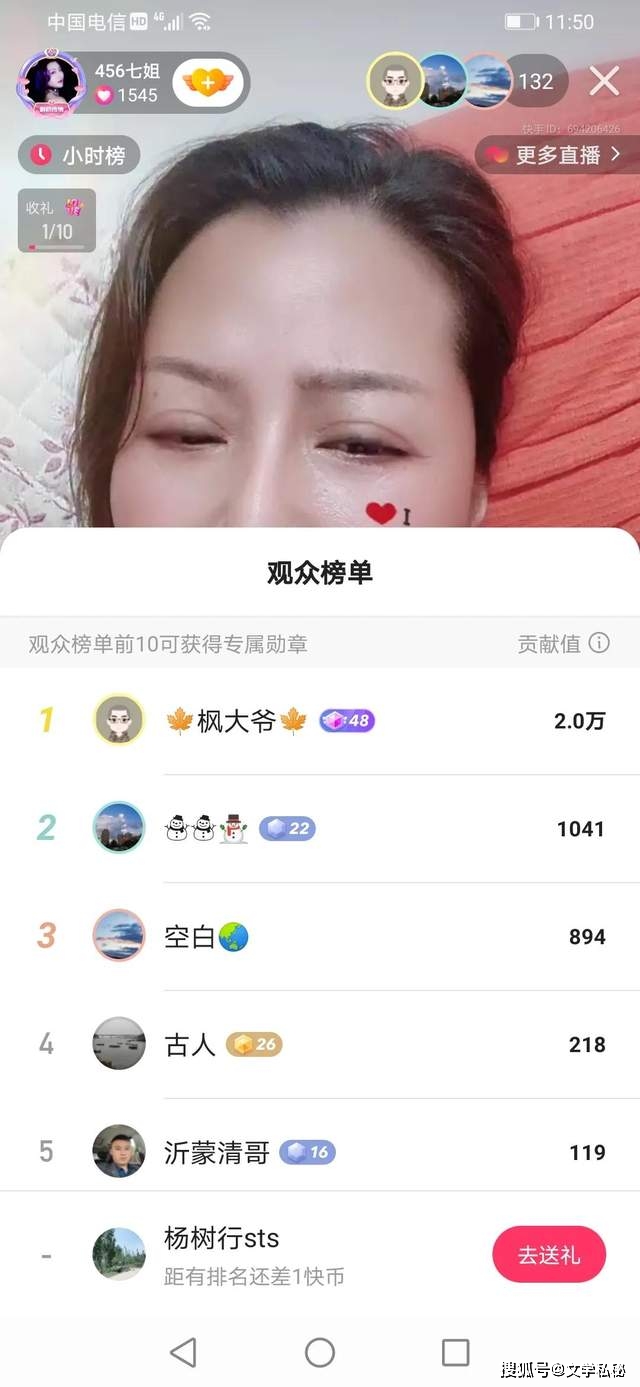Show 贡献值 info explanation

coord(599,643)
